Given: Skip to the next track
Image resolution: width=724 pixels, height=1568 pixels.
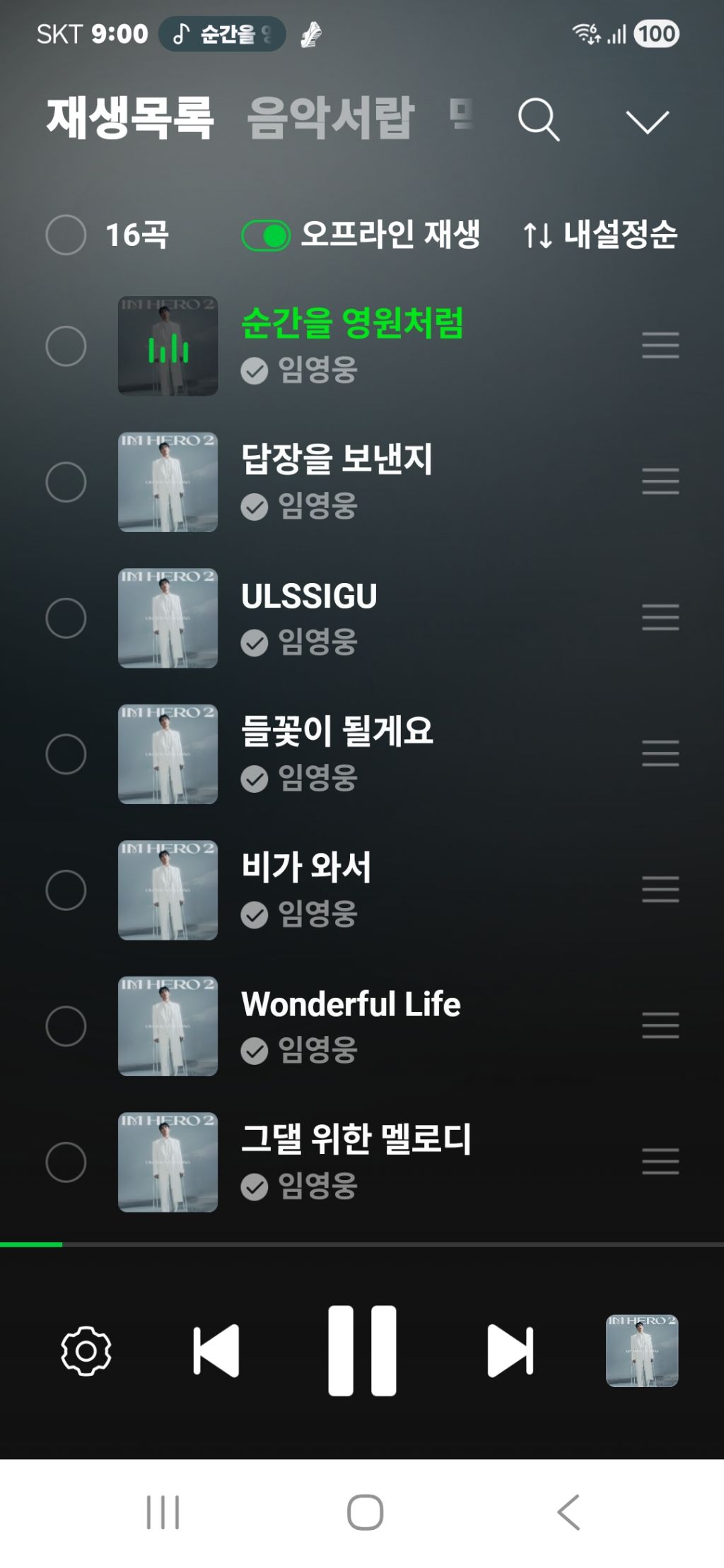Looking at the screenshot, I should click(x=510, y=1350).
